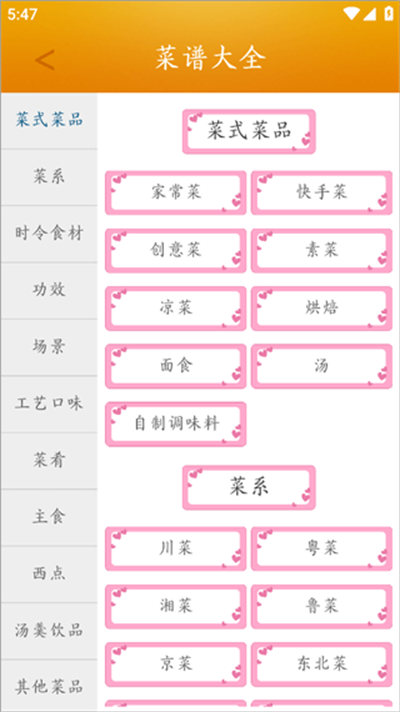This screenshot has height=712, width=400.
Task: Select 汤羹饮品 in the sidebar
Action: (x=49, y=631)
